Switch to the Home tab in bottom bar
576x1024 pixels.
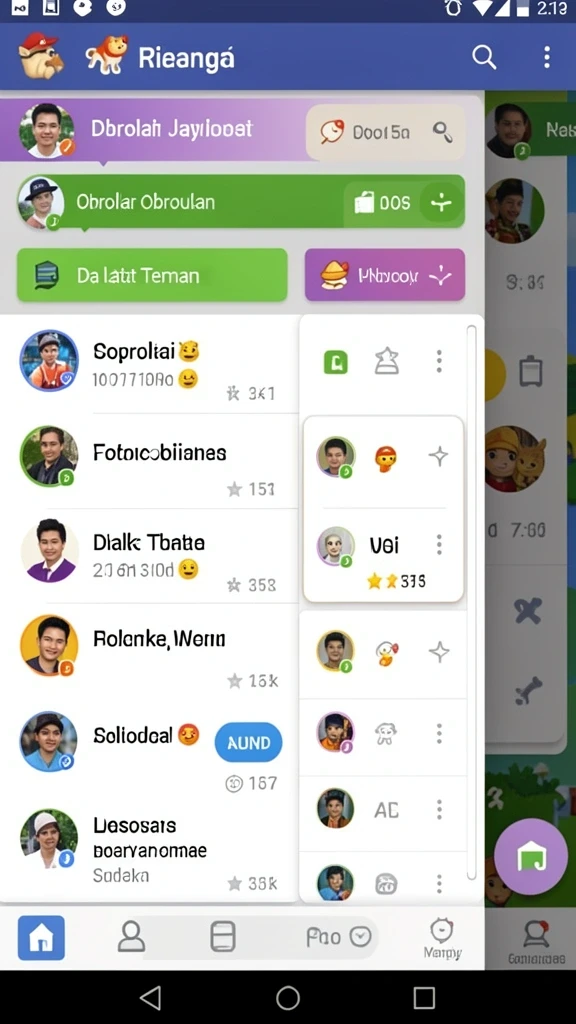41,938
